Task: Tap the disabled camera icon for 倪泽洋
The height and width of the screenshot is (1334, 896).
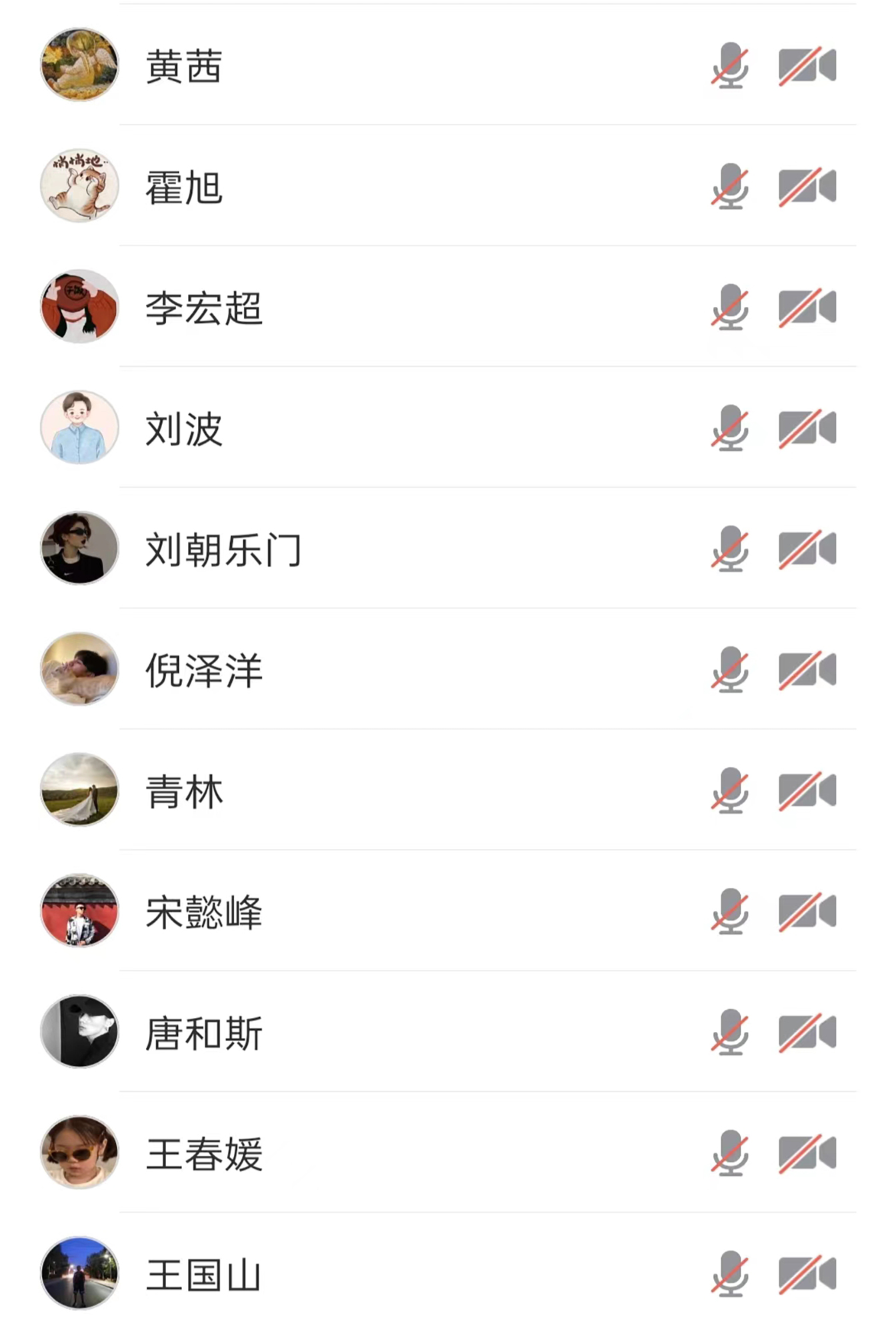Action: [807, 670]
